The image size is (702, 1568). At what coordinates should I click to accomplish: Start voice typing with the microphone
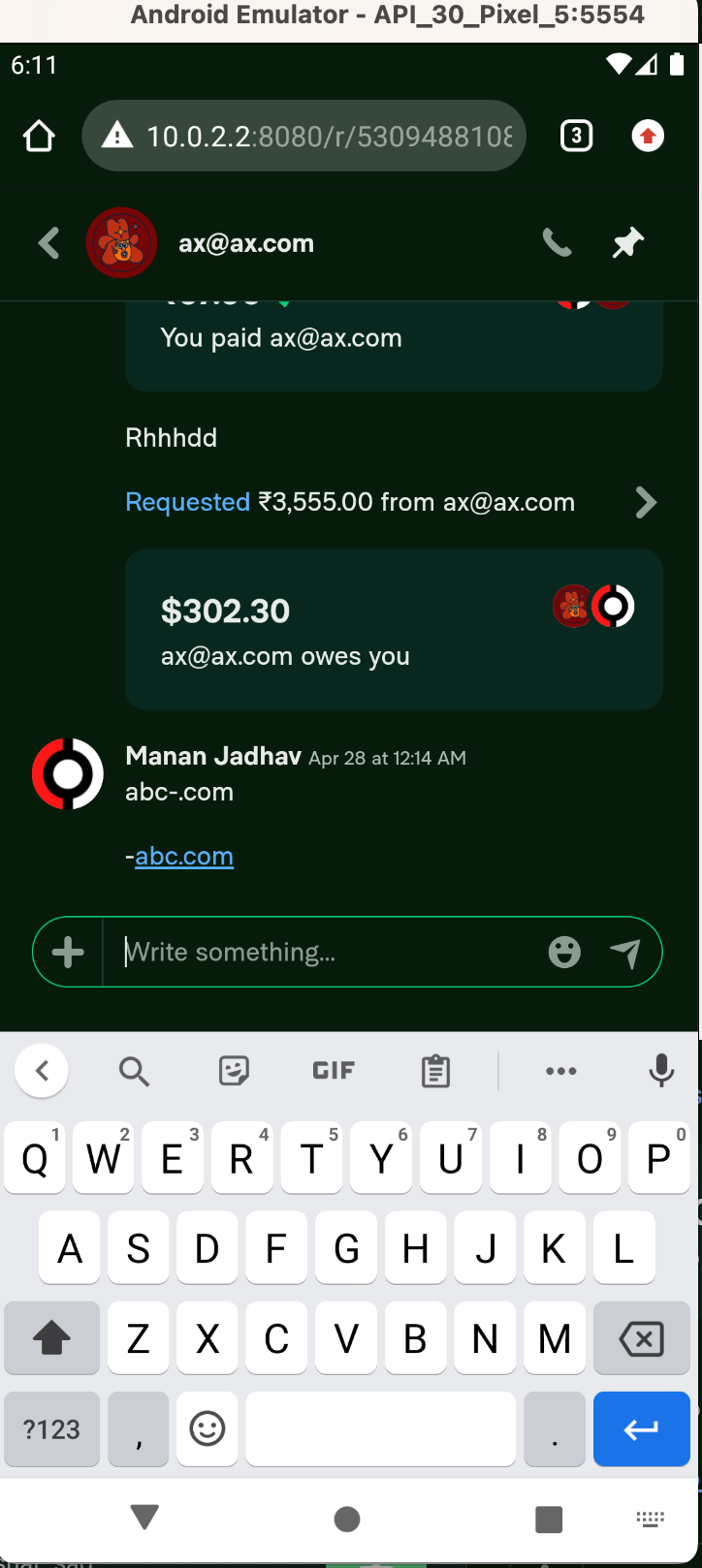pos(662,1071)
